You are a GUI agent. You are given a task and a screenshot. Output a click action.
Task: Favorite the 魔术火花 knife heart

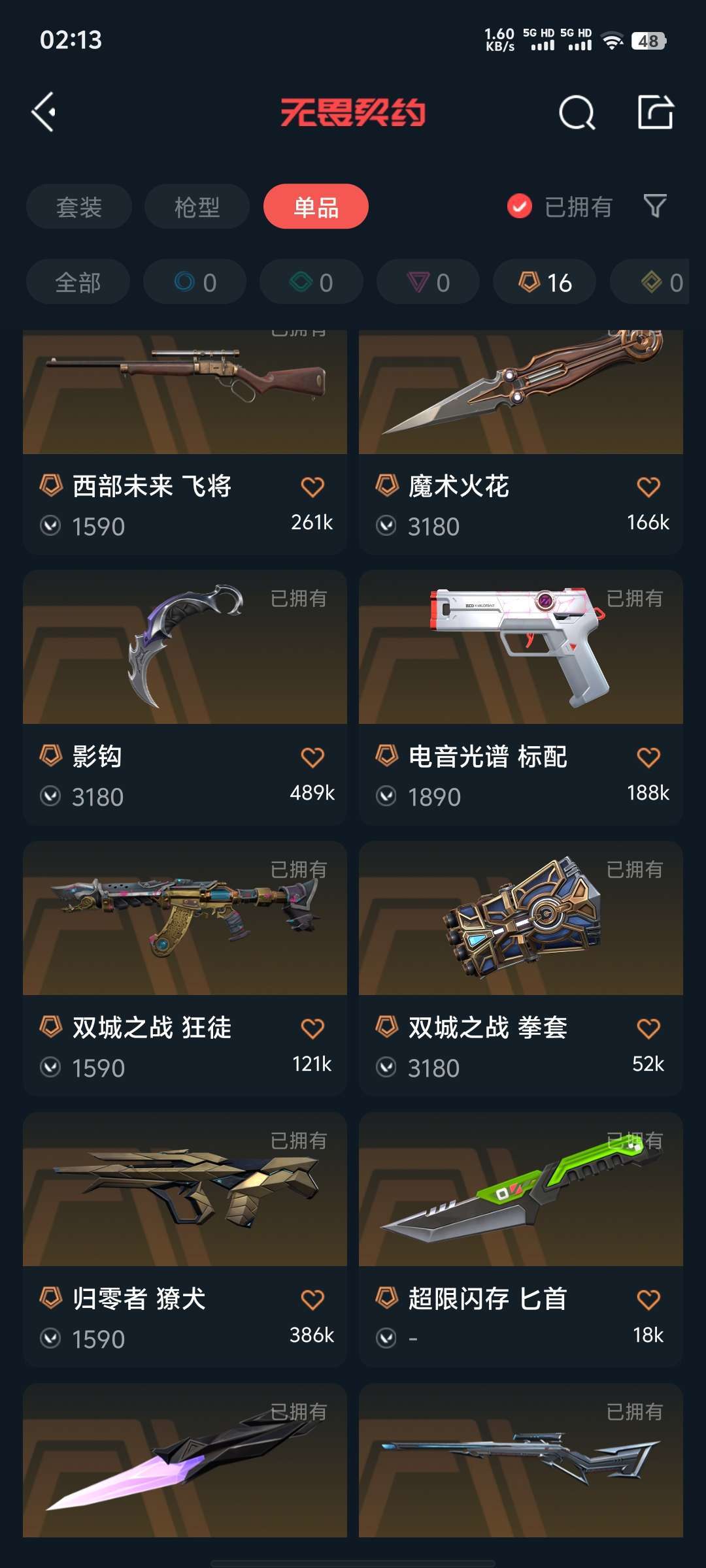648,487
